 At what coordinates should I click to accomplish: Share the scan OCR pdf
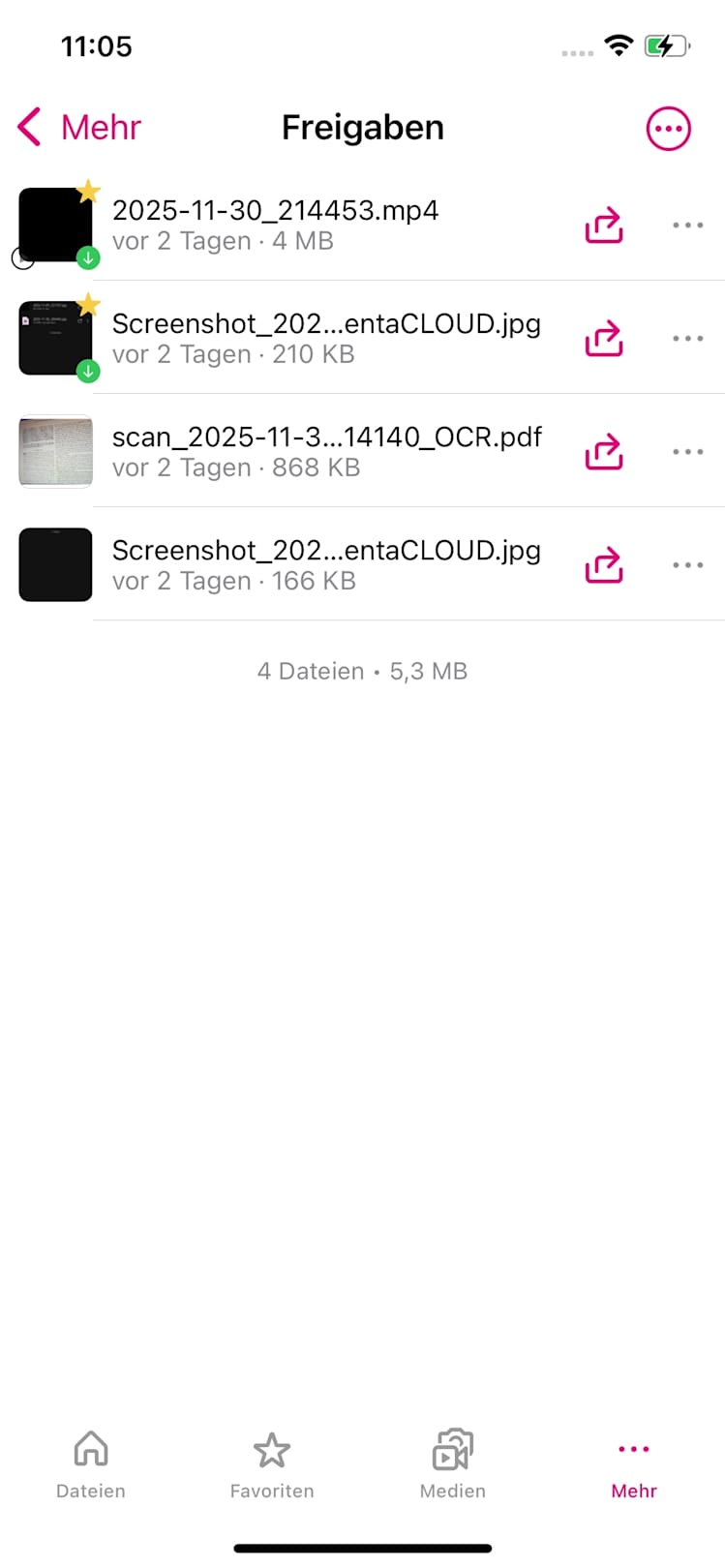(604, 451)
